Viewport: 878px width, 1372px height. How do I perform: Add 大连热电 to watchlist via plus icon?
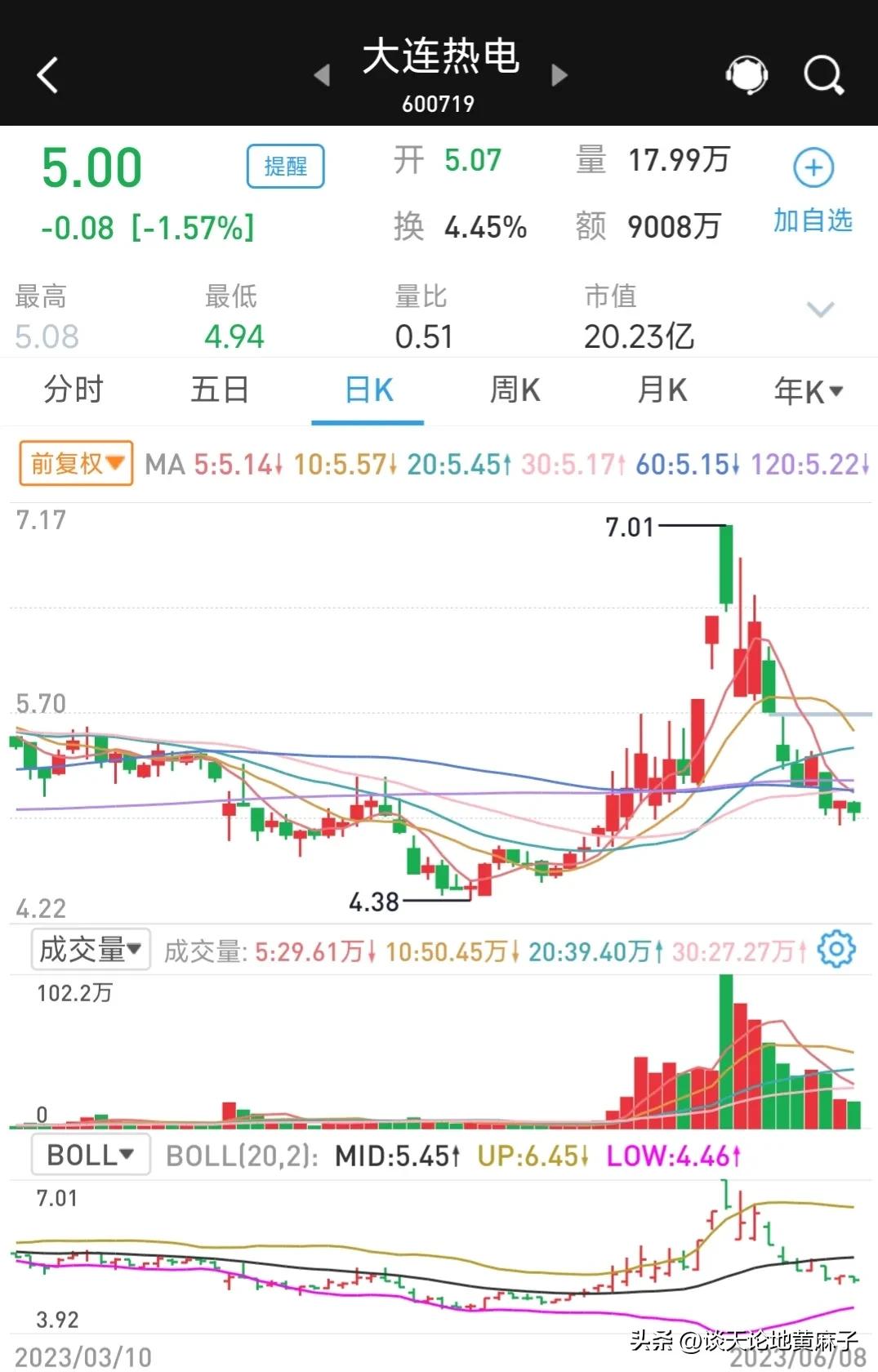click(811, 167)
